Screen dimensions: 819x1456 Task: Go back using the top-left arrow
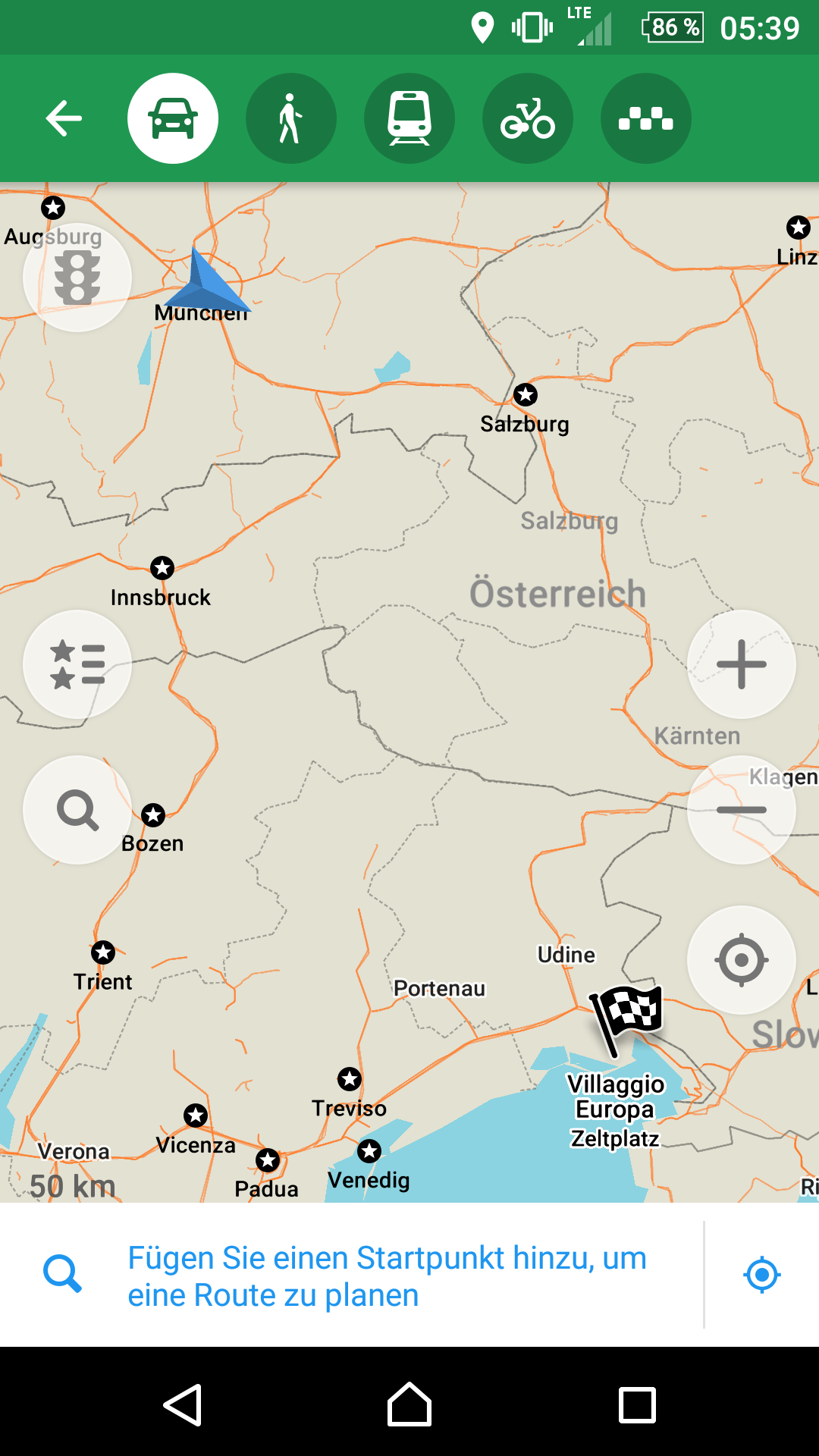pos(64,118)
